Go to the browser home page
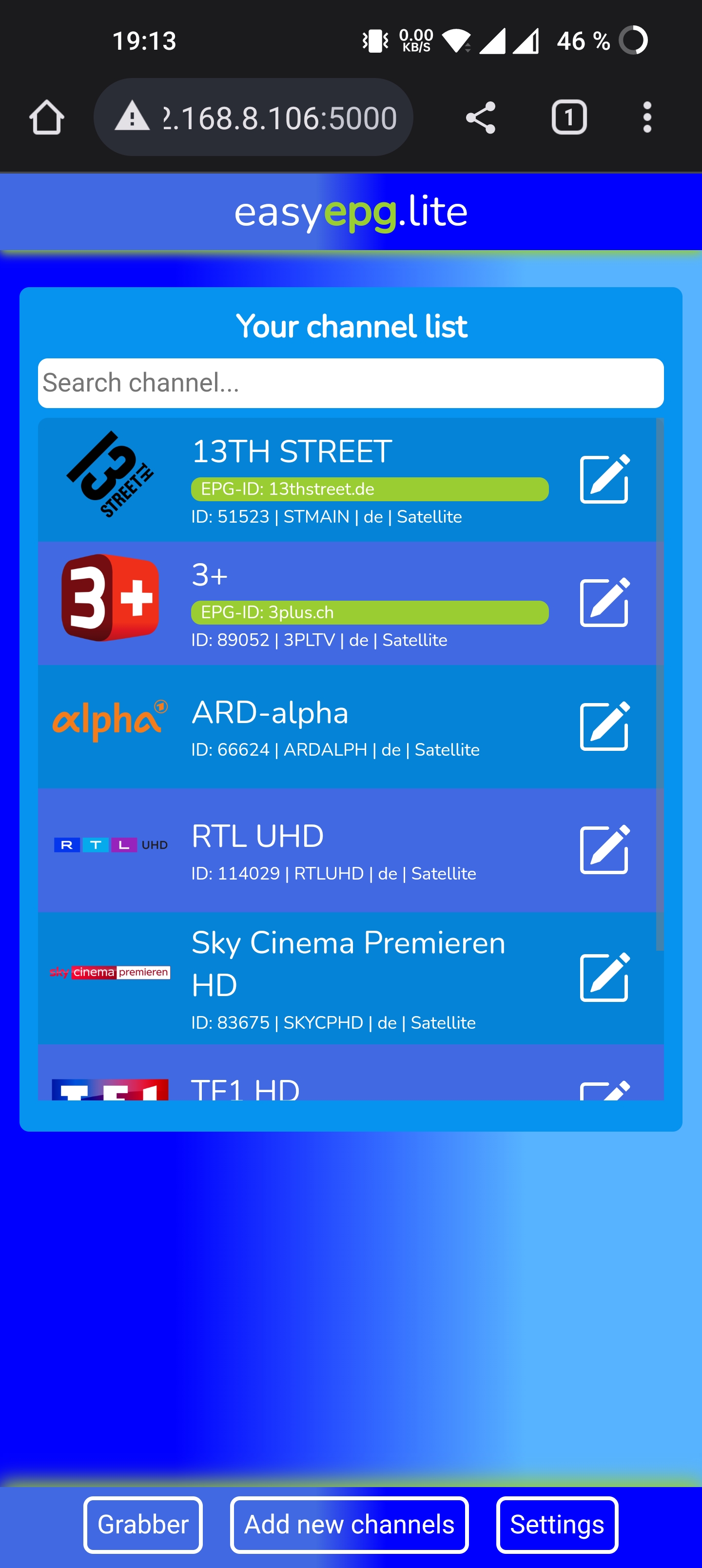The image size is (702, 1568). (47, 118)
